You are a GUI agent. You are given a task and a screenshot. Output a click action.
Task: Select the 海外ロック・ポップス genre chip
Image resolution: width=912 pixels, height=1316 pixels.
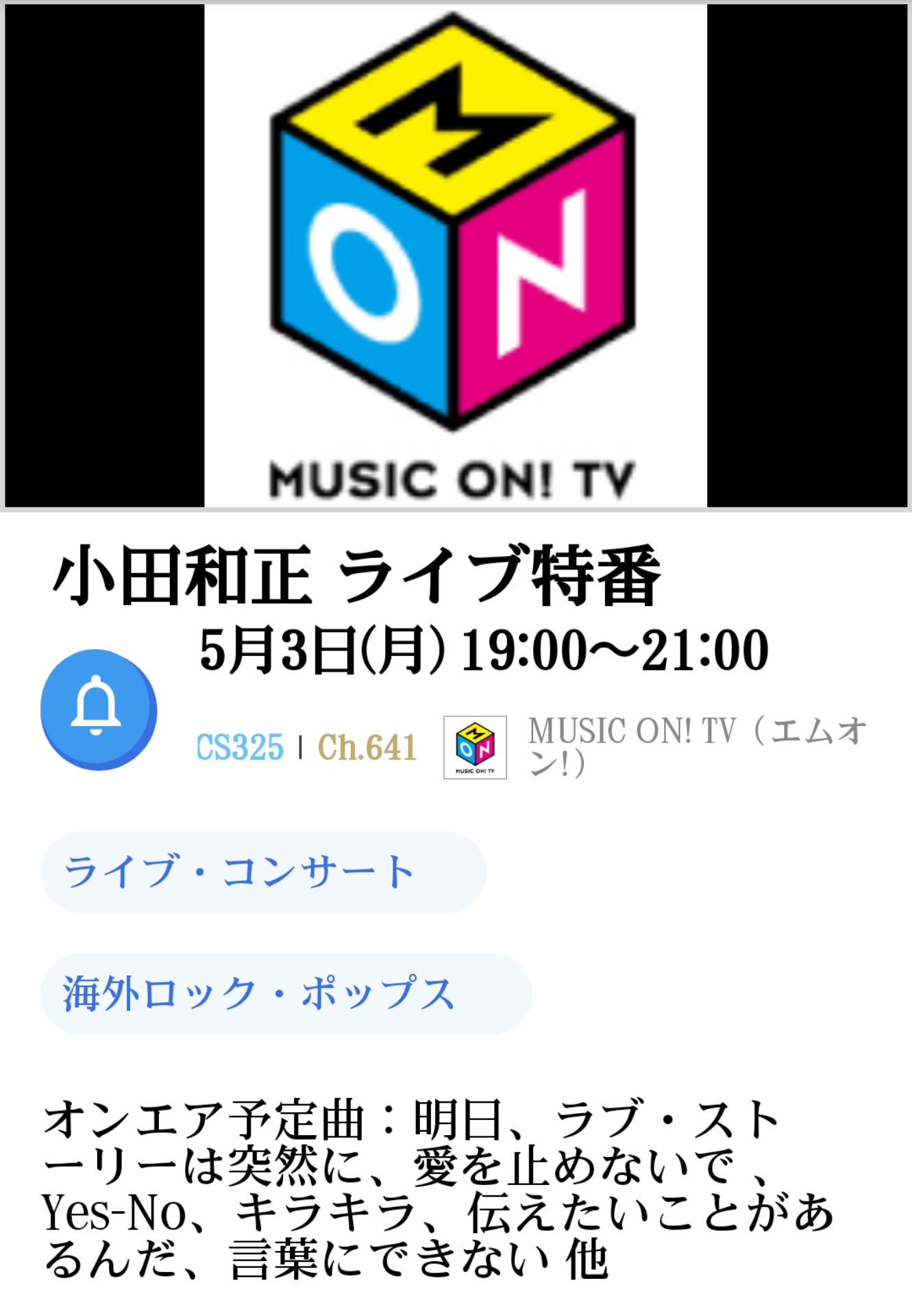pos(286,994)
